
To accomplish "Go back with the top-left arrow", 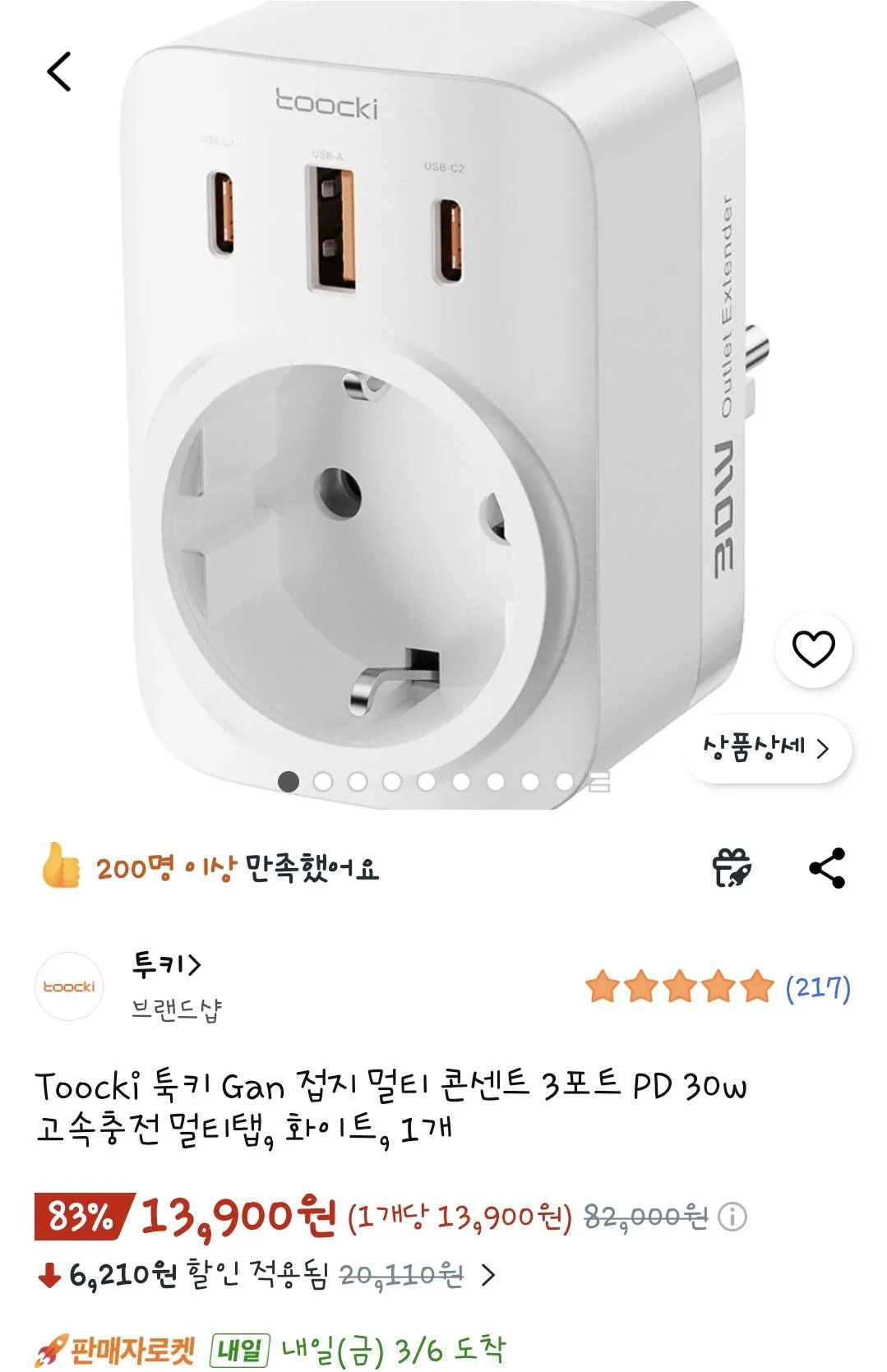I will point(59,72).
